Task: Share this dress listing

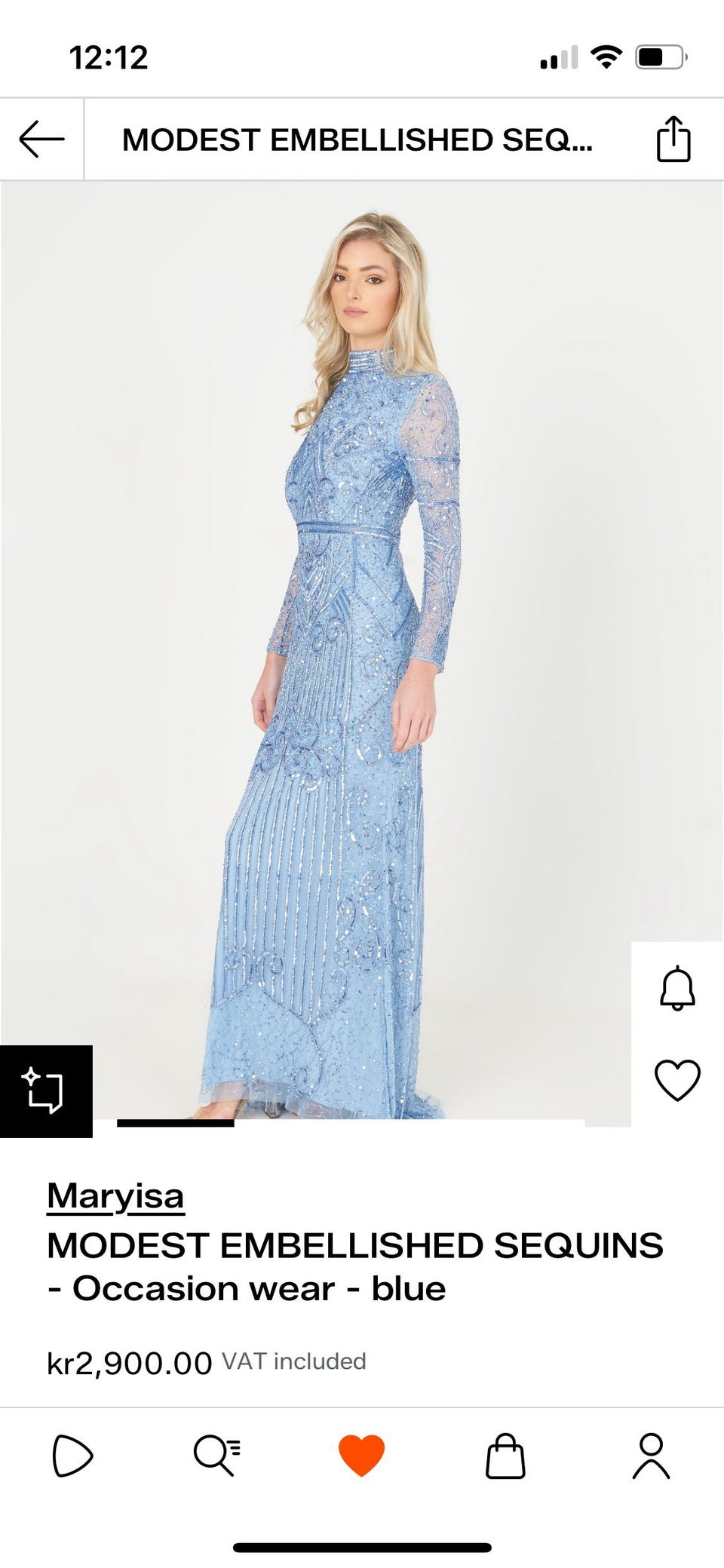Action: 673,140
